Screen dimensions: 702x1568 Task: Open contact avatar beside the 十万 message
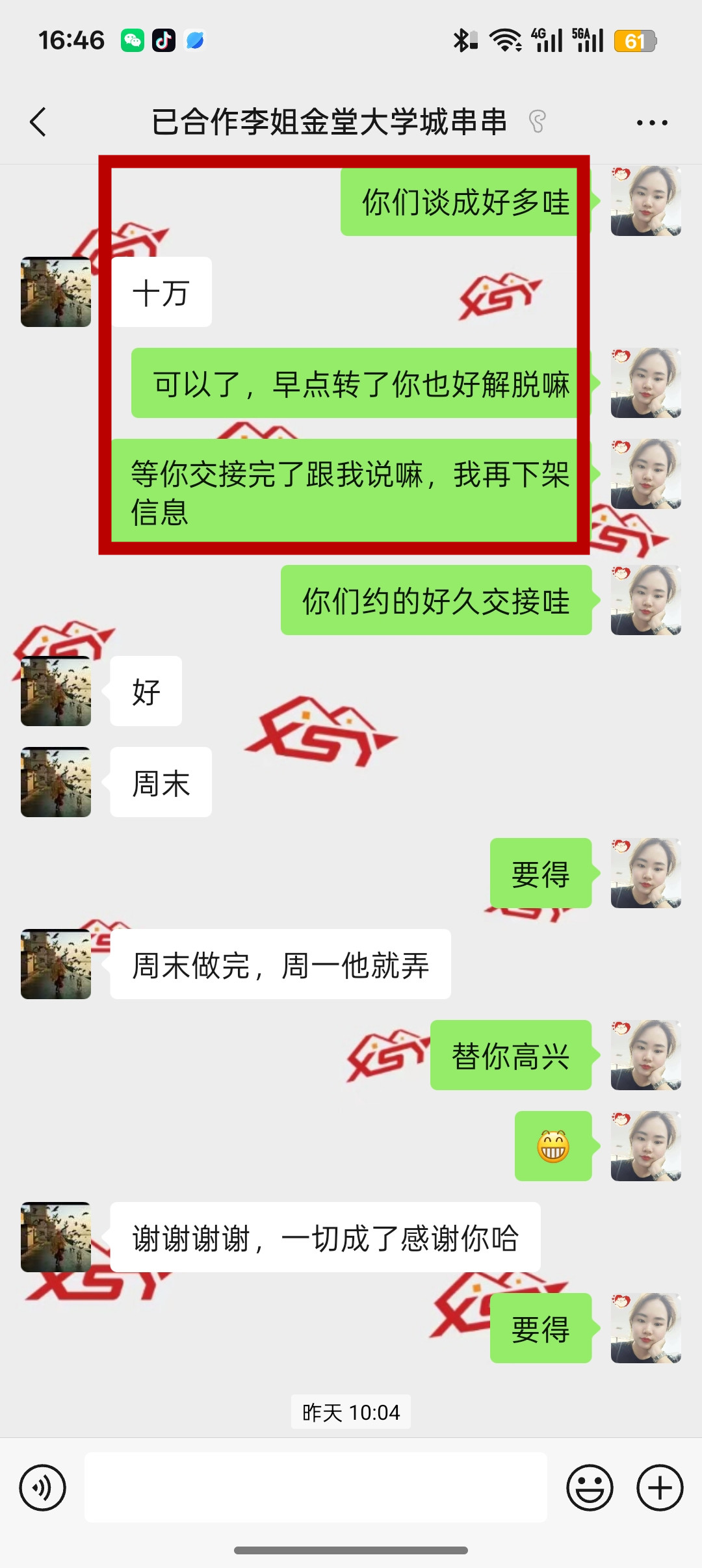click(56, 292)
